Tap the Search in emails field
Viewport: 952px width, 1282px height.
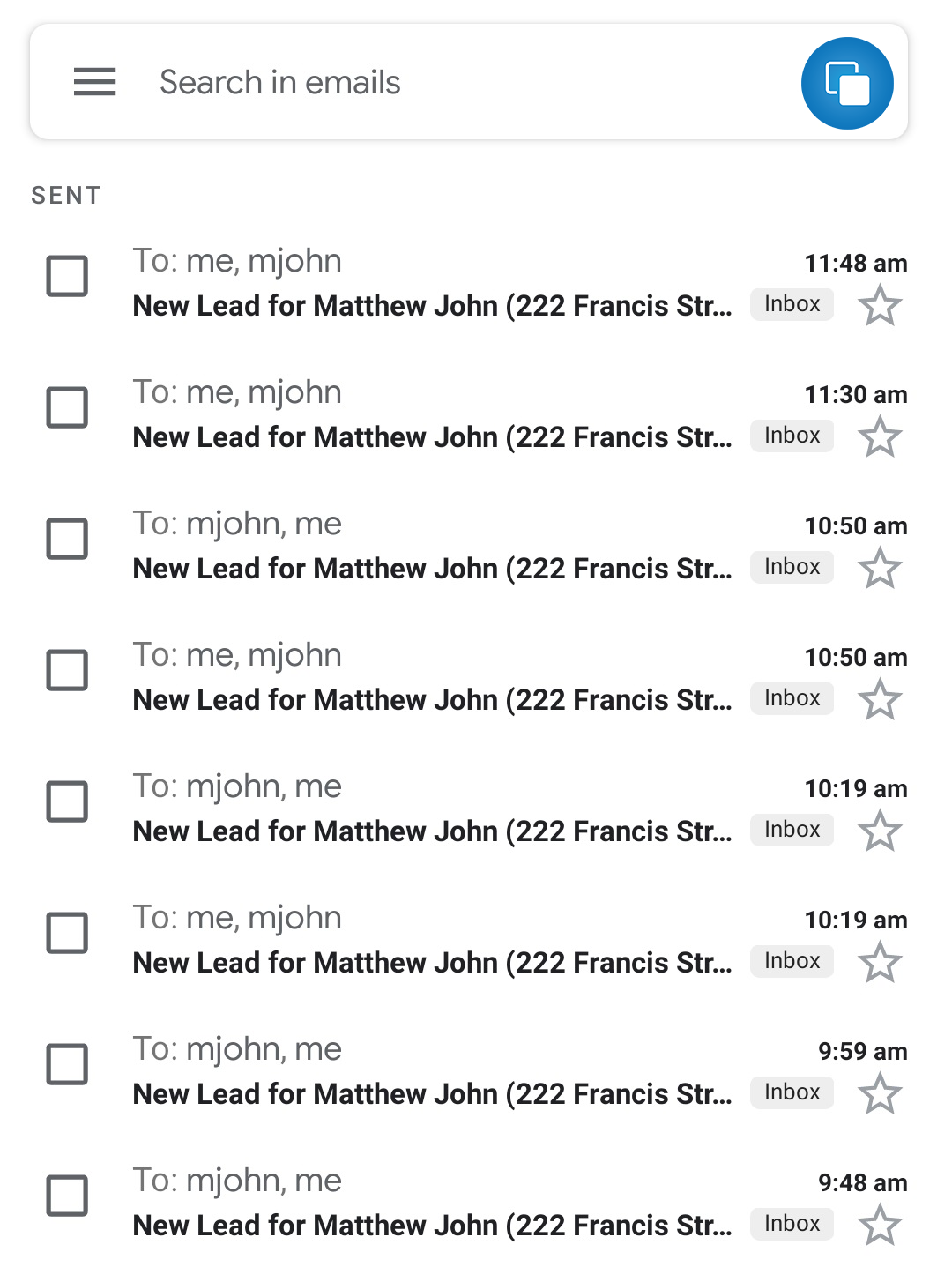coord(441,83)
